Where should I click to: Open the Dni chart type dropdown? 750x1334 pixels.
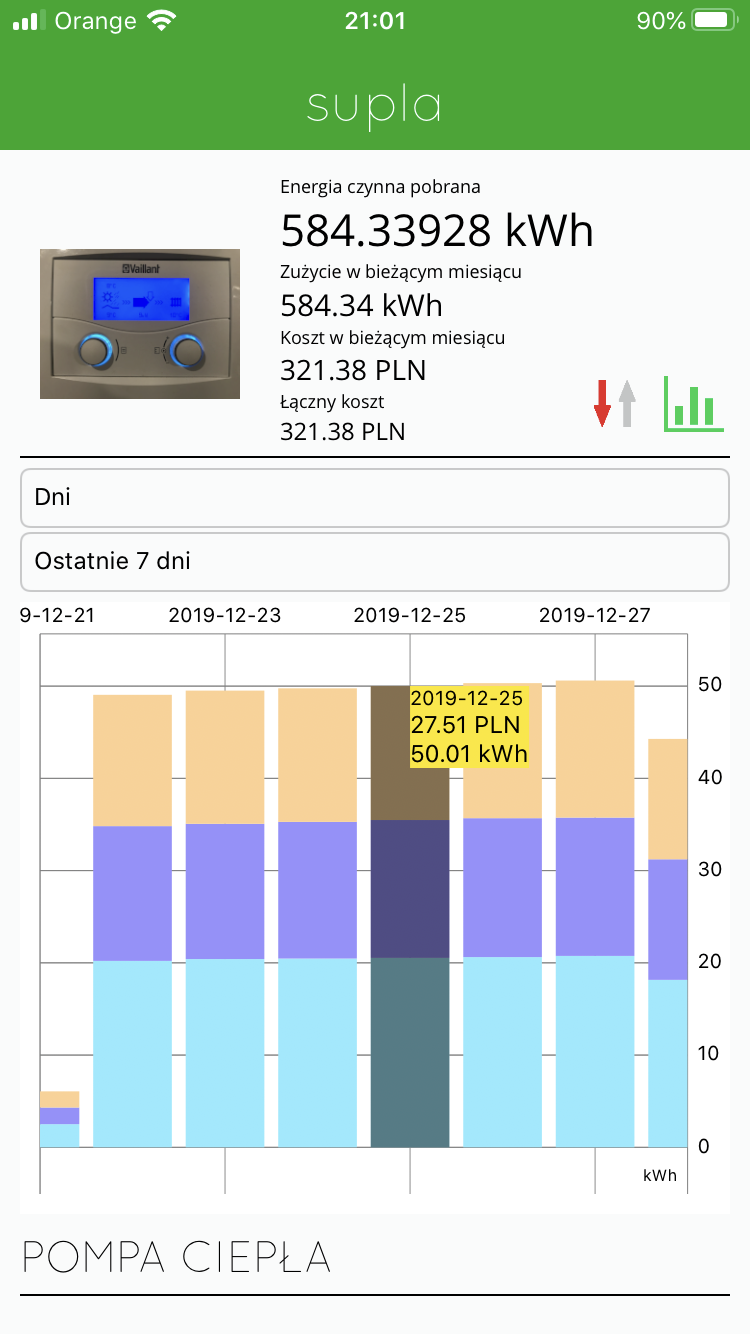coord(374,497)
